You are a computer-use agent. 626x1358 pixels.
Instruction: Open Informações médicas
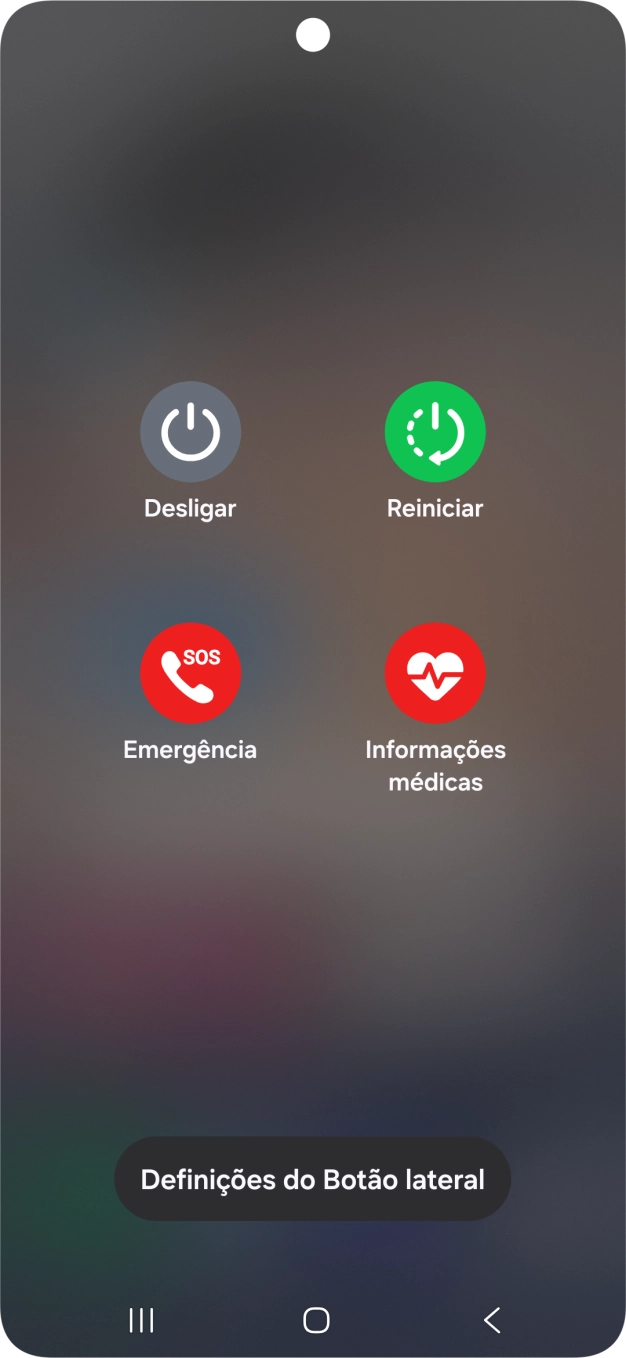coord(435,673)
